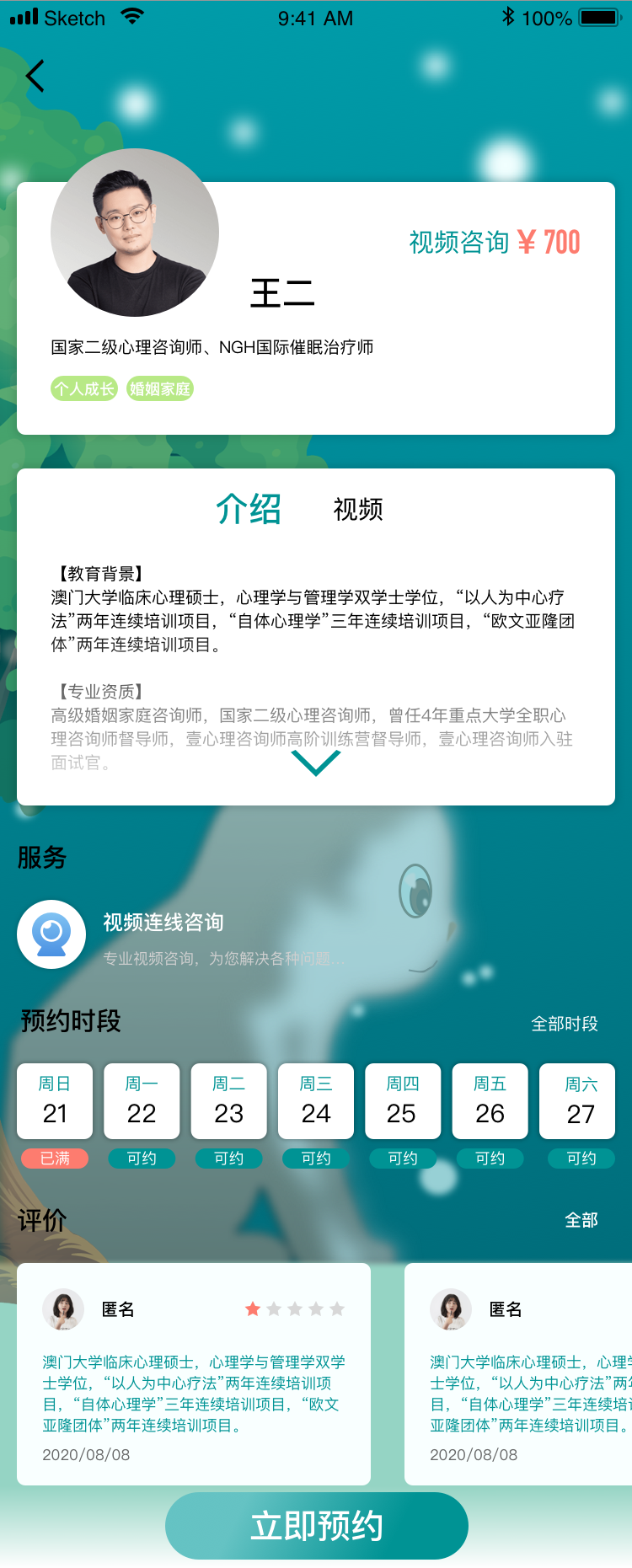
Task: Open 王二's profile photo
Action: point(135,233)
